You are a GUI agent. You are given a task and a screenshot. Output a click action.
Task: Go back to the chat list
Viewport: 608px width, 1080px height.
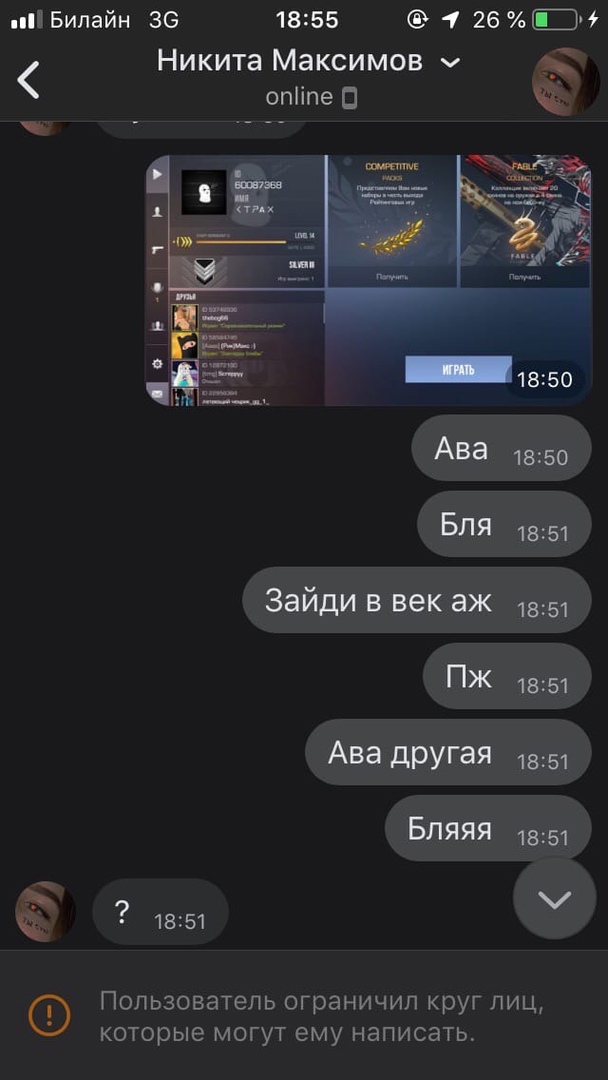click(x=29, y=80)
